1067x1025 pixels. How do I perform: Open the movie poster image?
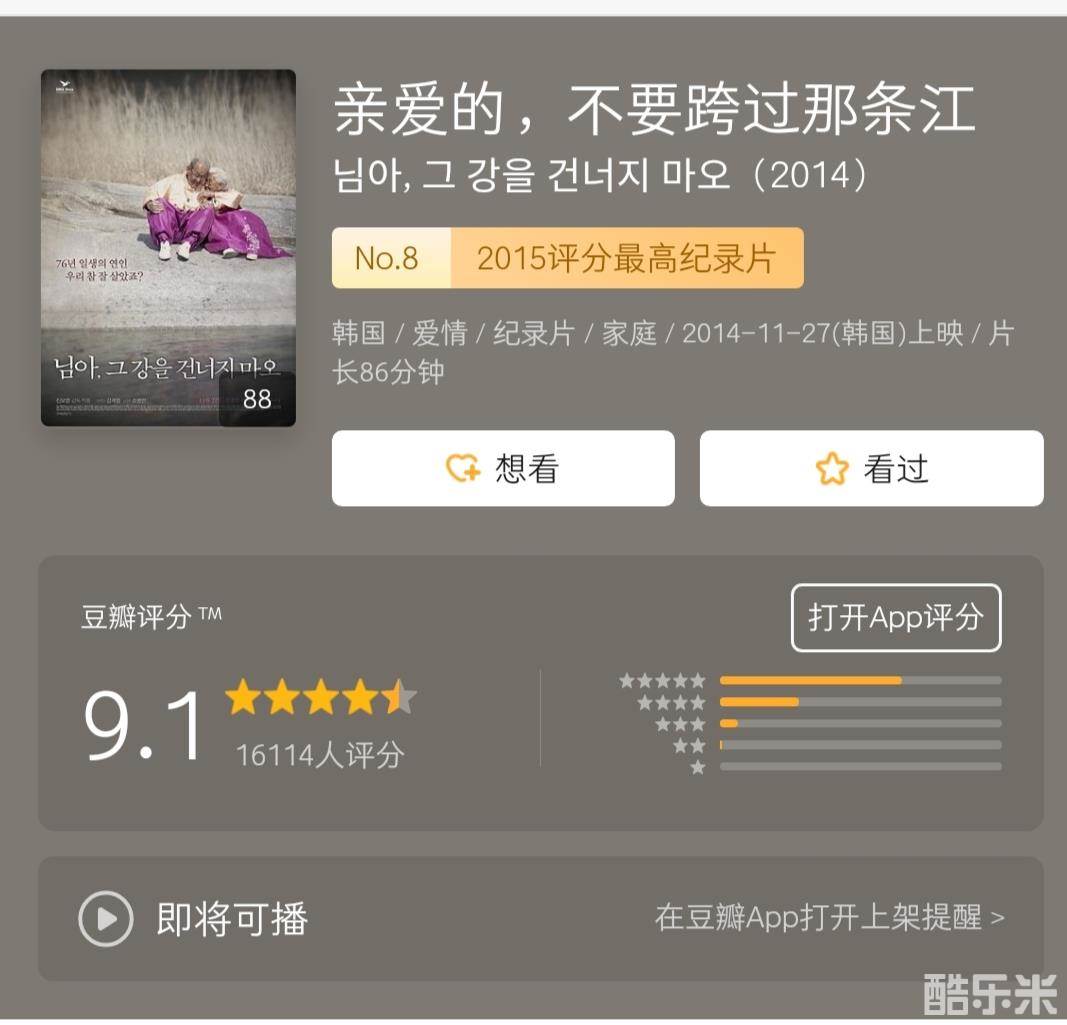[168, 248]
